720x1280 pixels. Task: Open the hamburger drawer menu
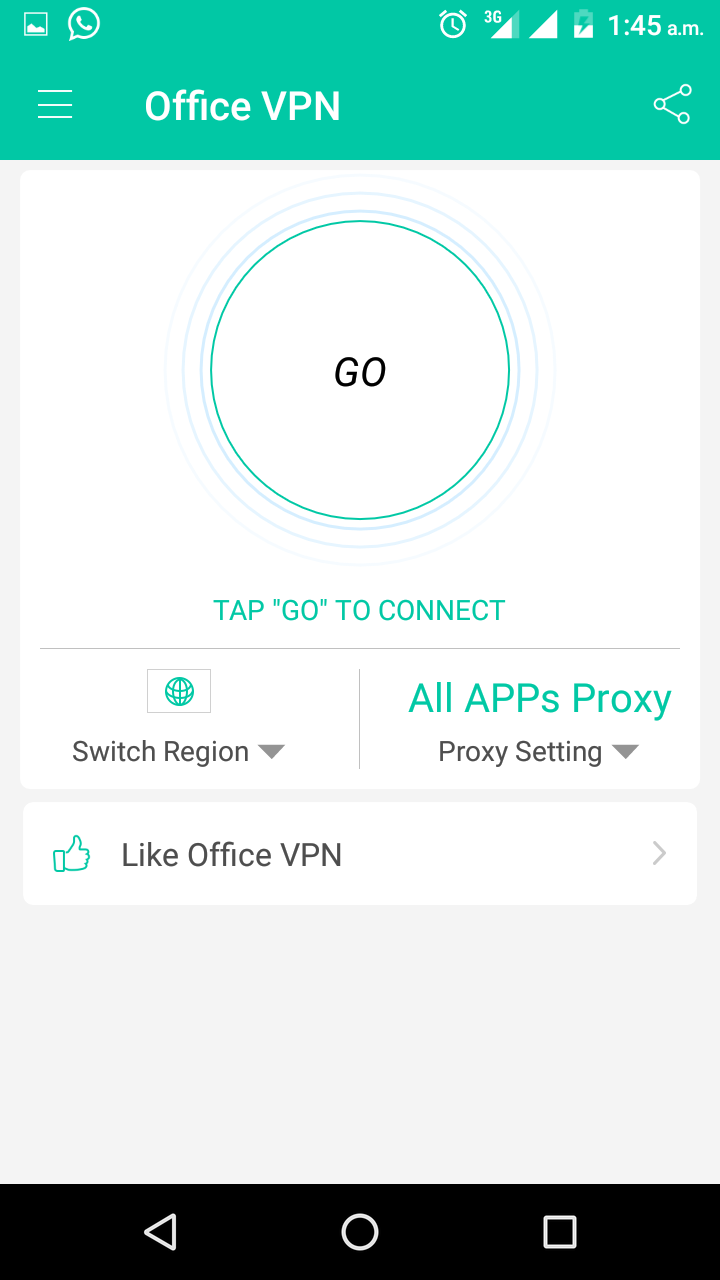pyautogui.click(x=55, y=105)
